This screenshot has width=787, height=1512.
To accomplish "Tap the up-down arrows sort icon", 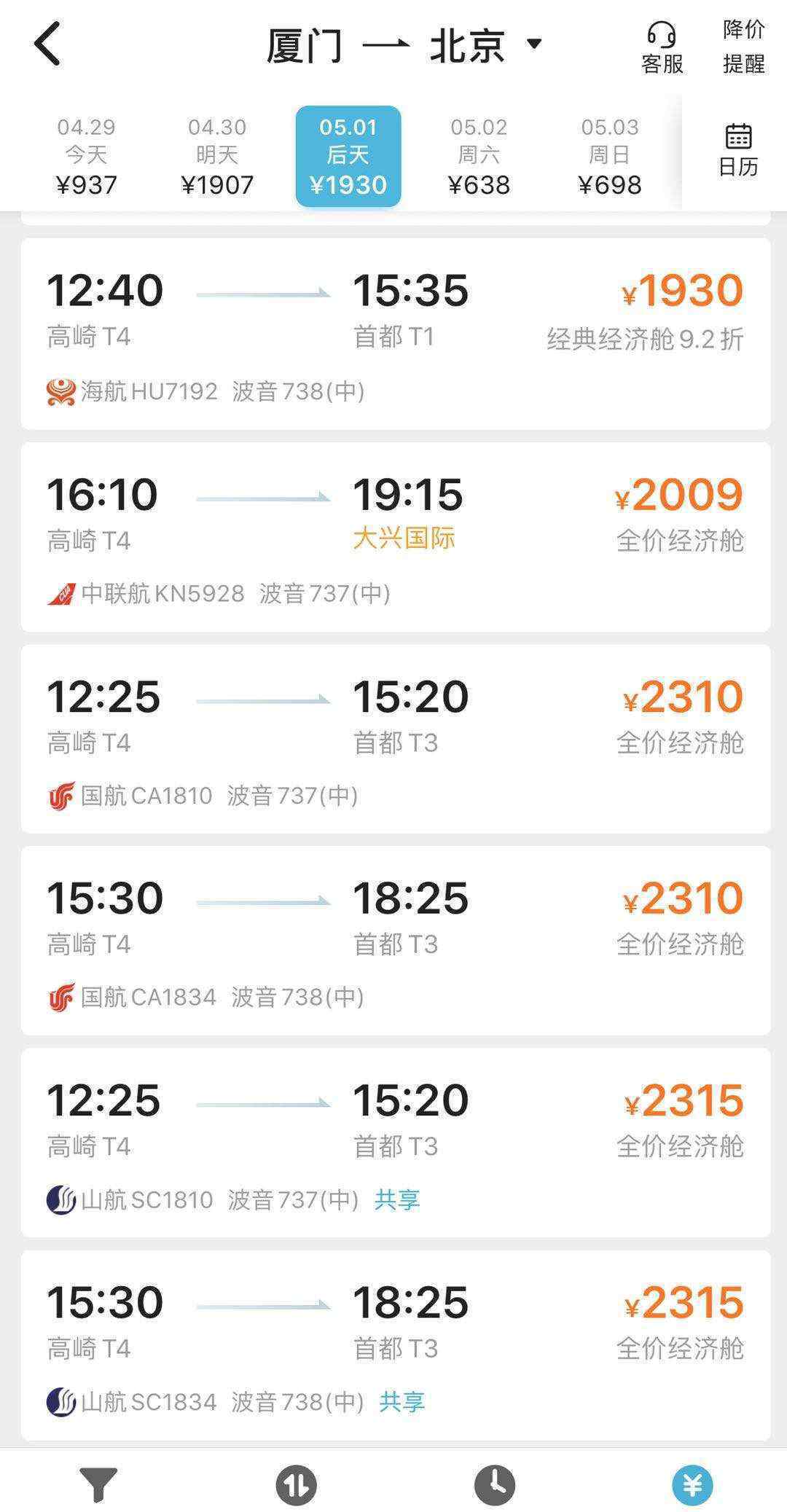I will 296,1484.
